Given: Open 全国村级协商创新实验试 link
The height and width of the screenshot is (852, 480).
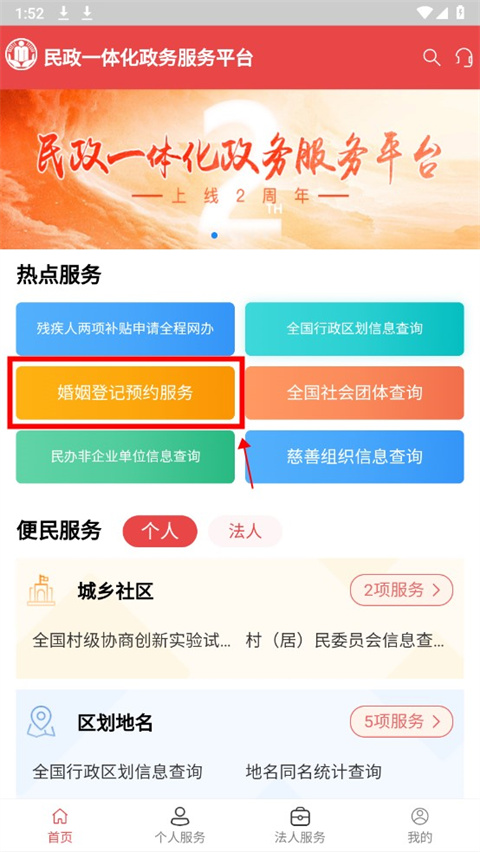Looking at the screenshot, I should pyautogui.click(x=132, y=641).
